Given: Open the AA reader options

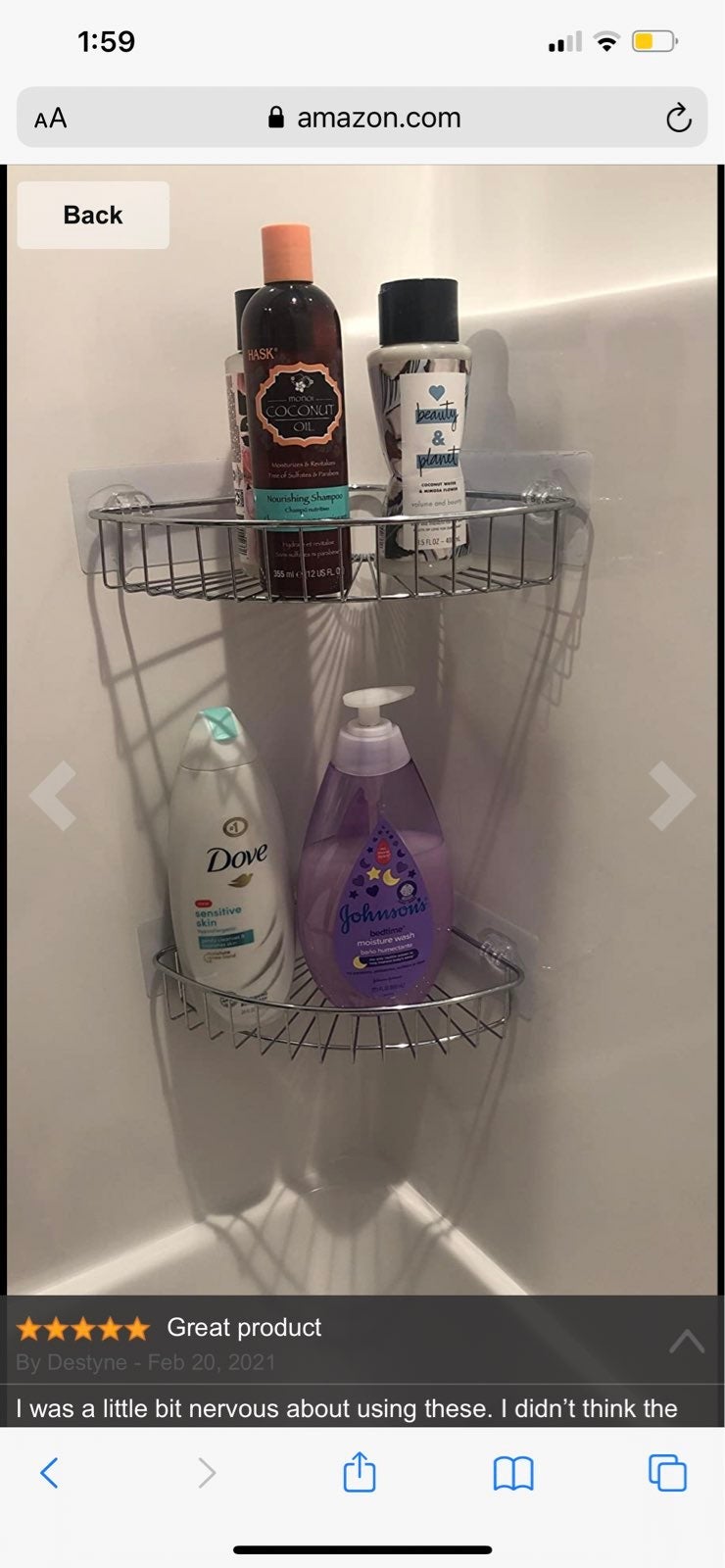Looking at the screenshot, I should pos(51,119).
